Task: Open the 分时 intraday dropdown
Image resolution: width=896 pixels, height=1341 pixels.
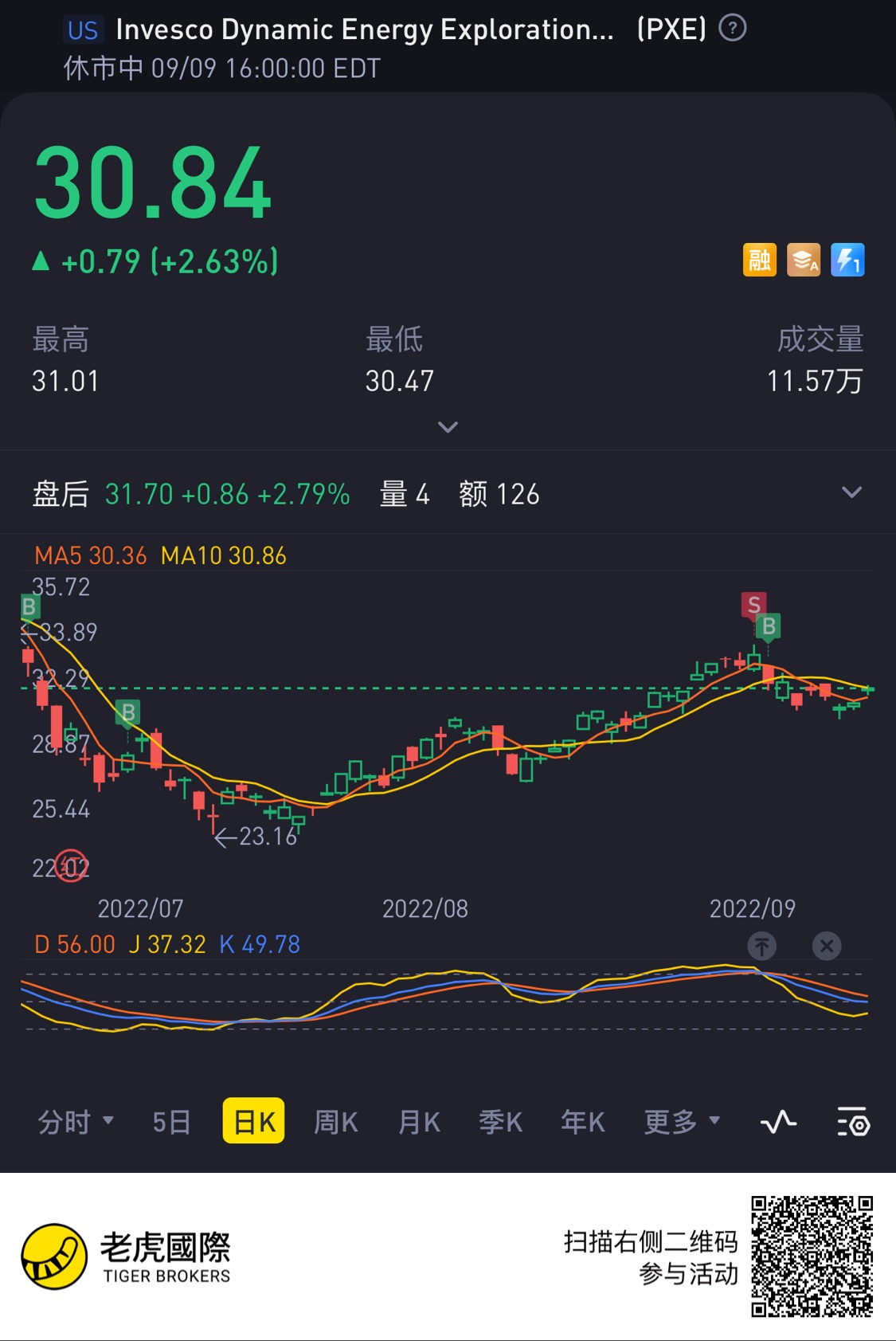Action: [x=76, y=1122]
